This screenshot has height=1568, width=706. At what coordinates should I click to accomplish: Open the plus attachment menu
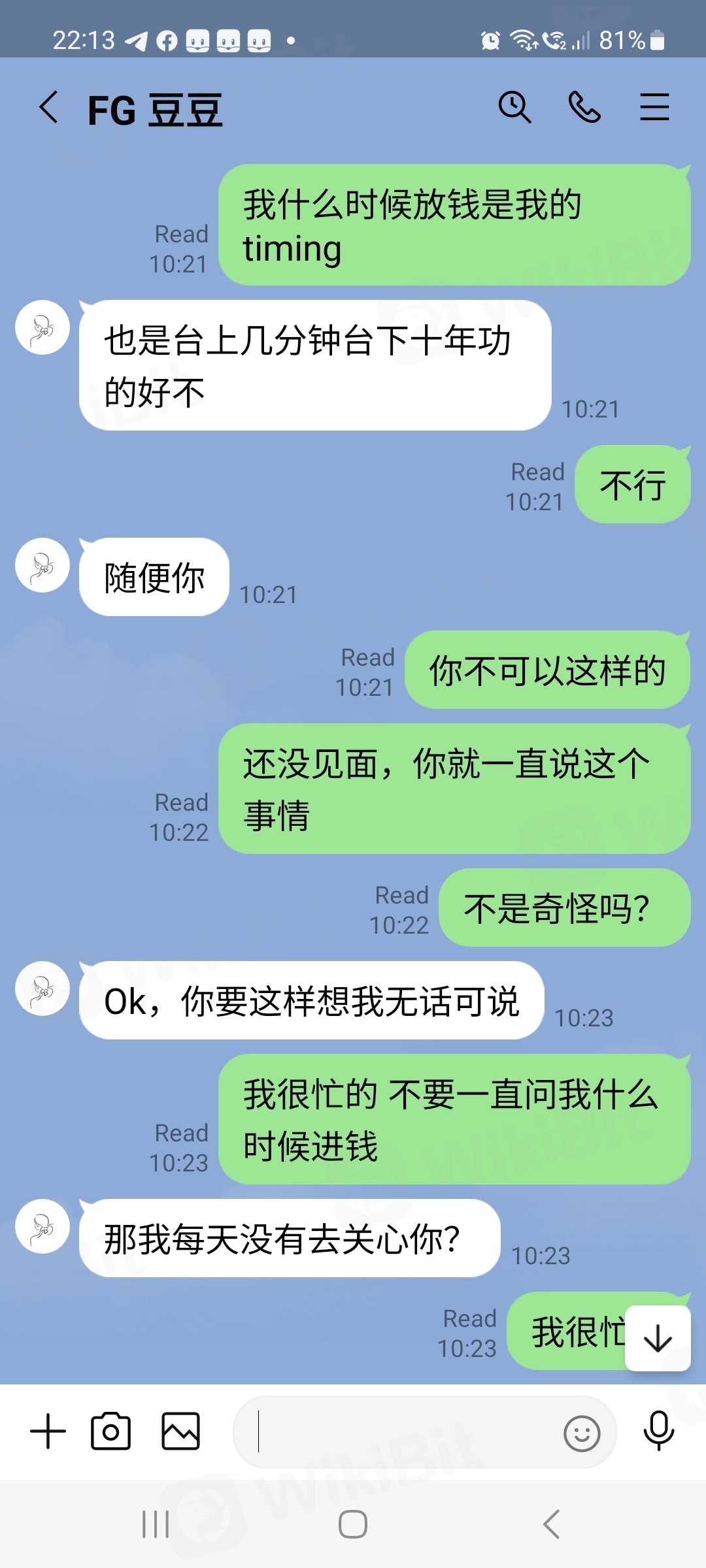tap(48, 1431)
